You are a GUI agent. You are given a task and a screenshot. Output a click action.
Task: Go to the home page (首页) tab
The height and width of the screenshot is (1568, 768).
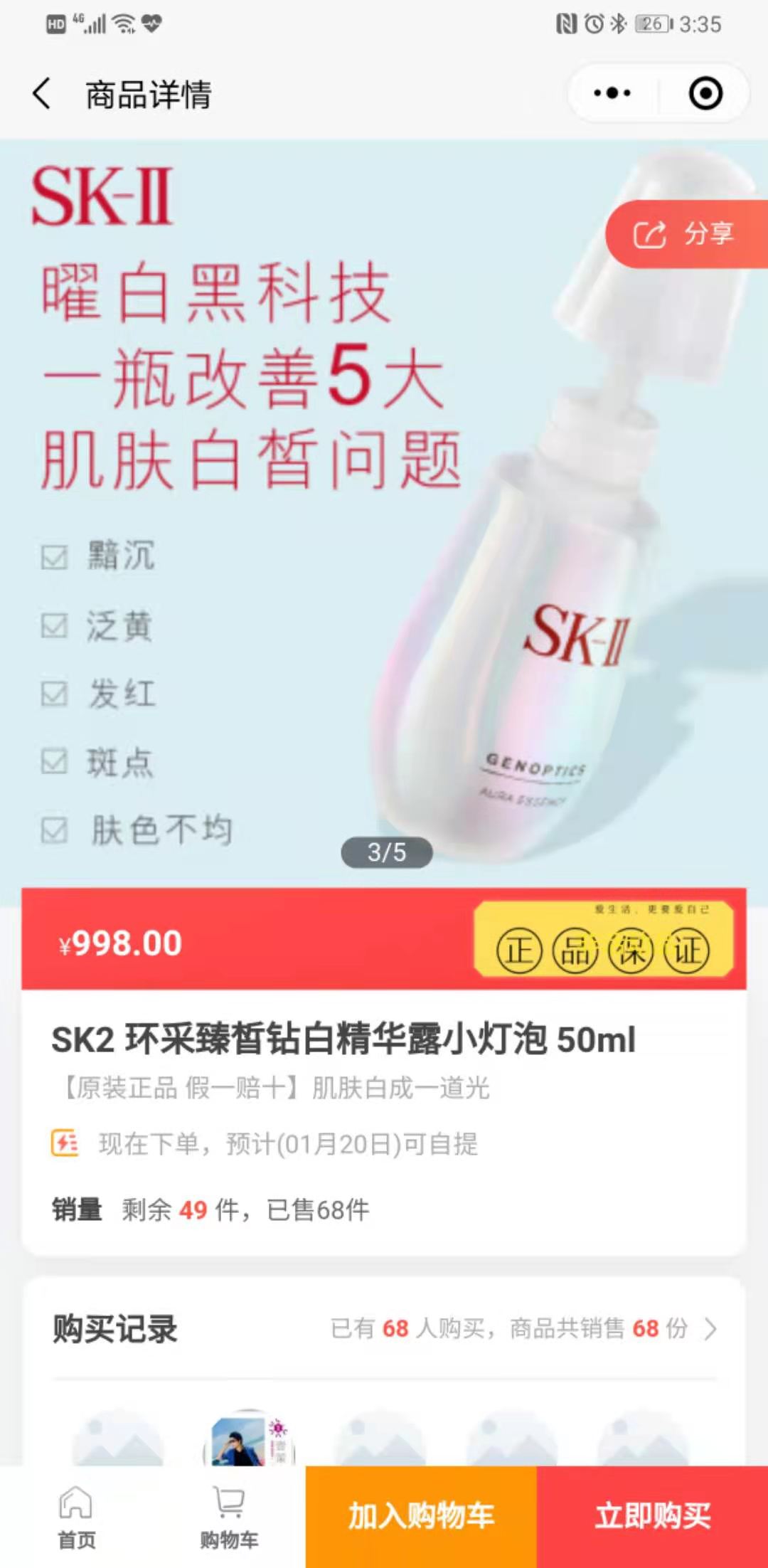pos(76,1517)
